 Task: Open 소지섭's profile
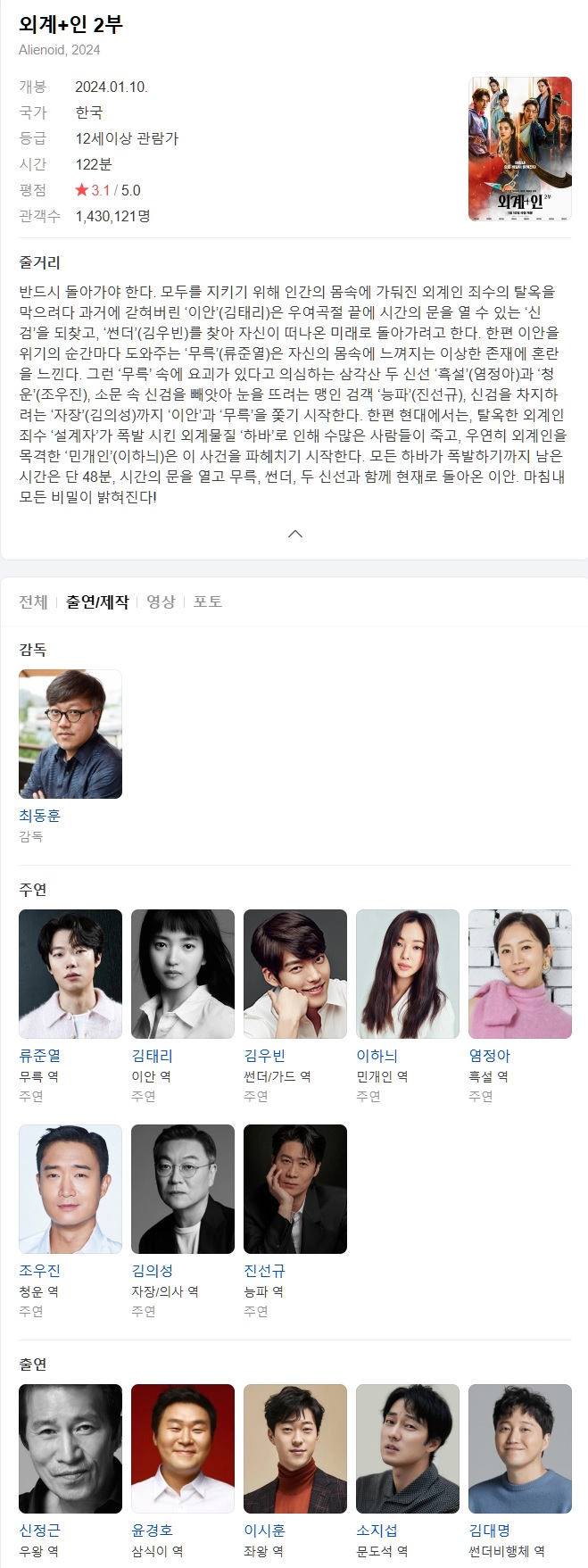pos(408,1448)
